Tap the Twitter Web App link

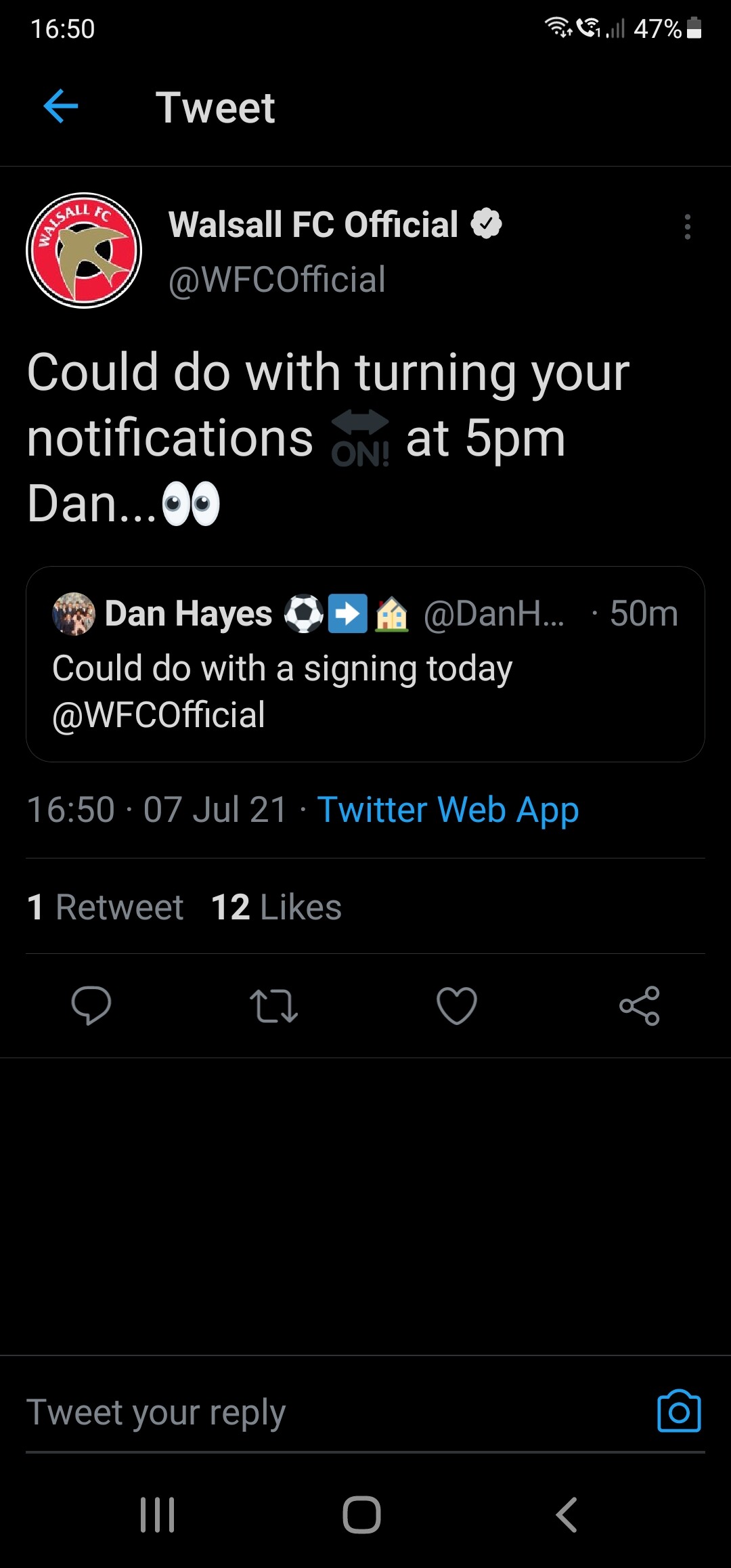(x=447, y=810)
